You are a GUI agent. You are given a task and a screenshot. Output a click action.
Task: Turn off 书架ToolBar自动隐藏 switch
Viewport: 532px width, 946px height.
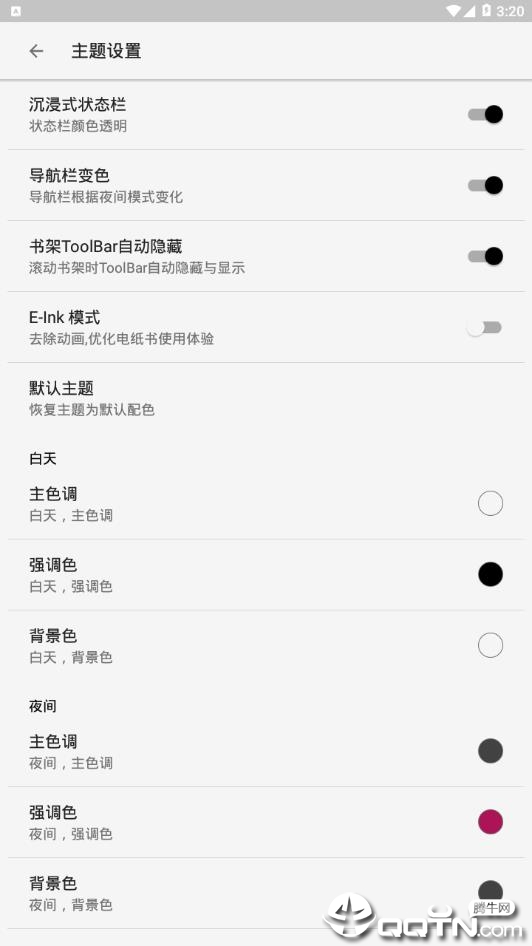486,256
